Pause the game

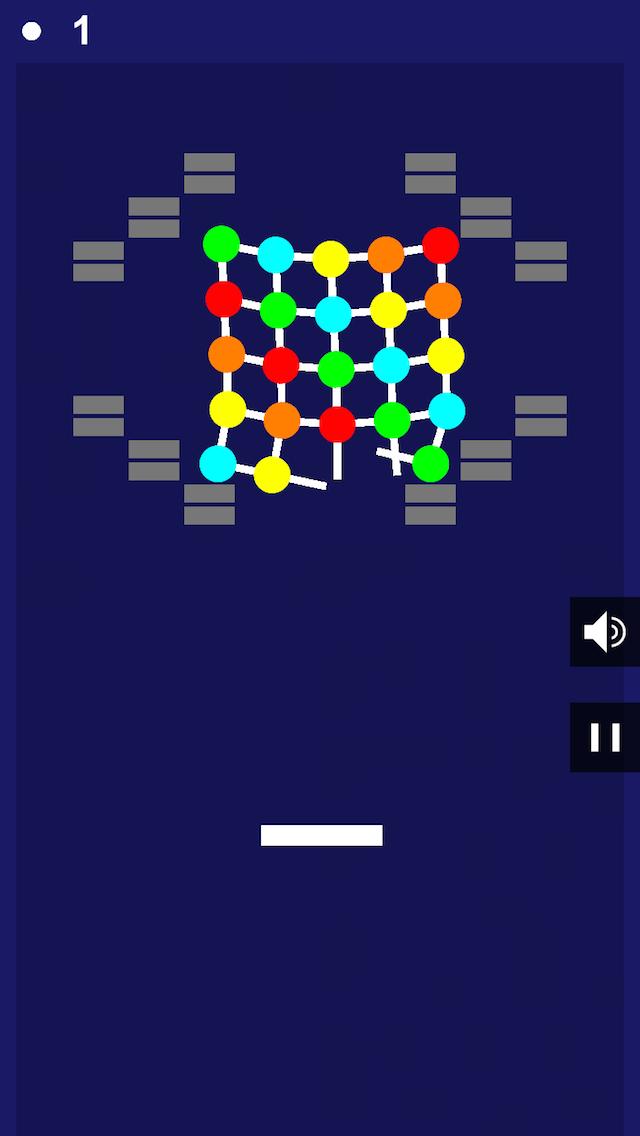605,737
